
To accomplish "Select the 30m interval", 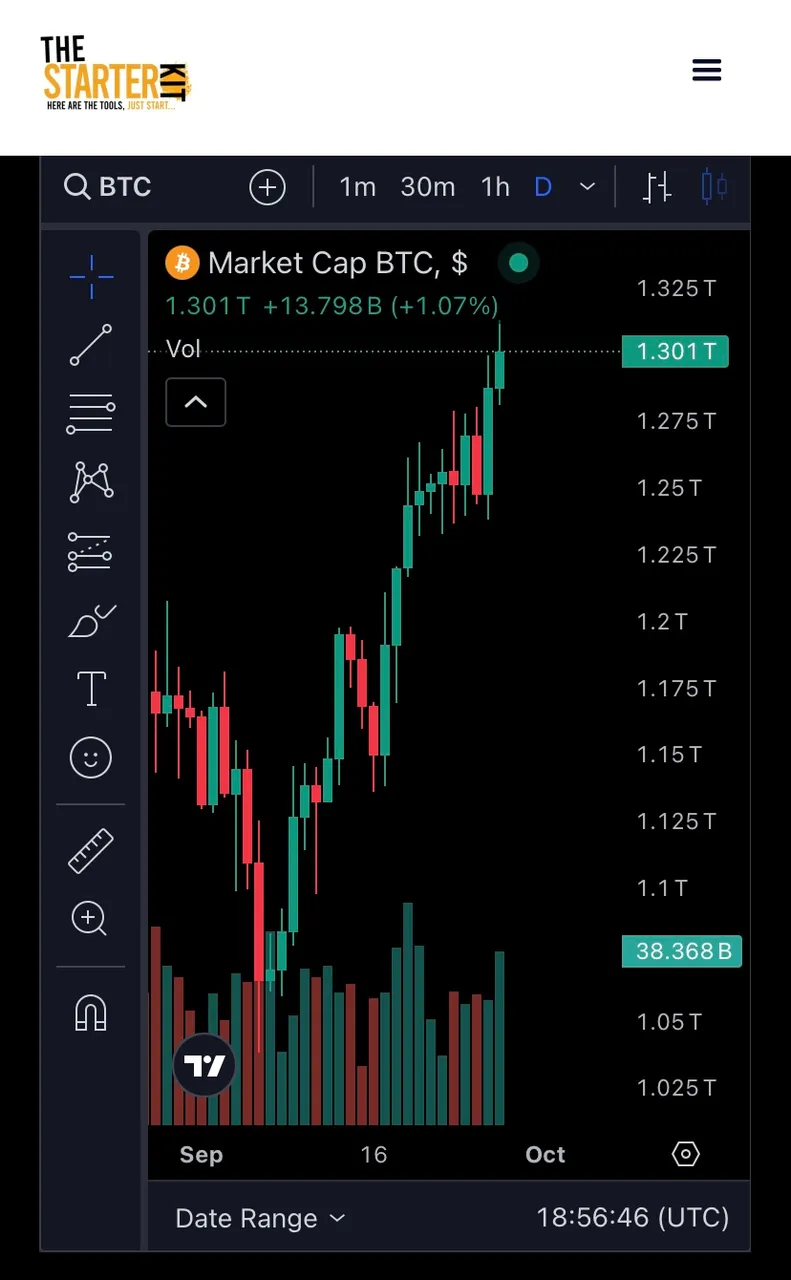I will pos(428,187).
